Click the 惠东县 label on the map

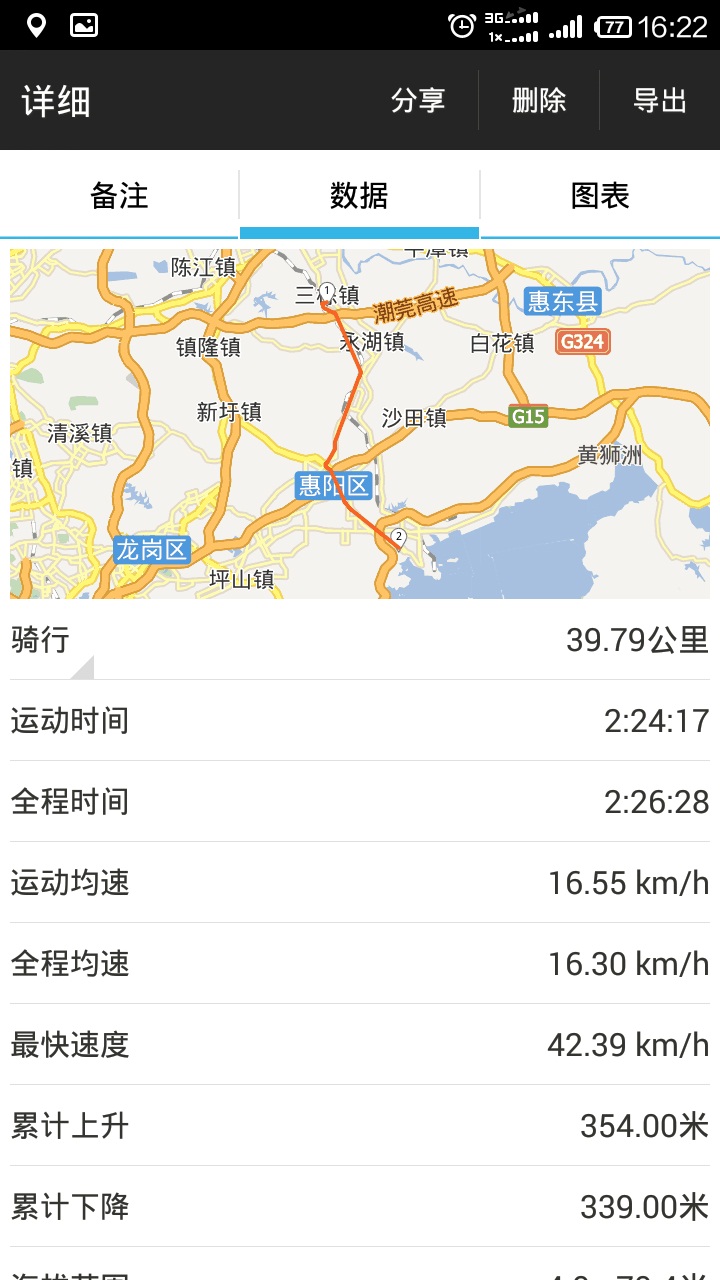[562, 302]
